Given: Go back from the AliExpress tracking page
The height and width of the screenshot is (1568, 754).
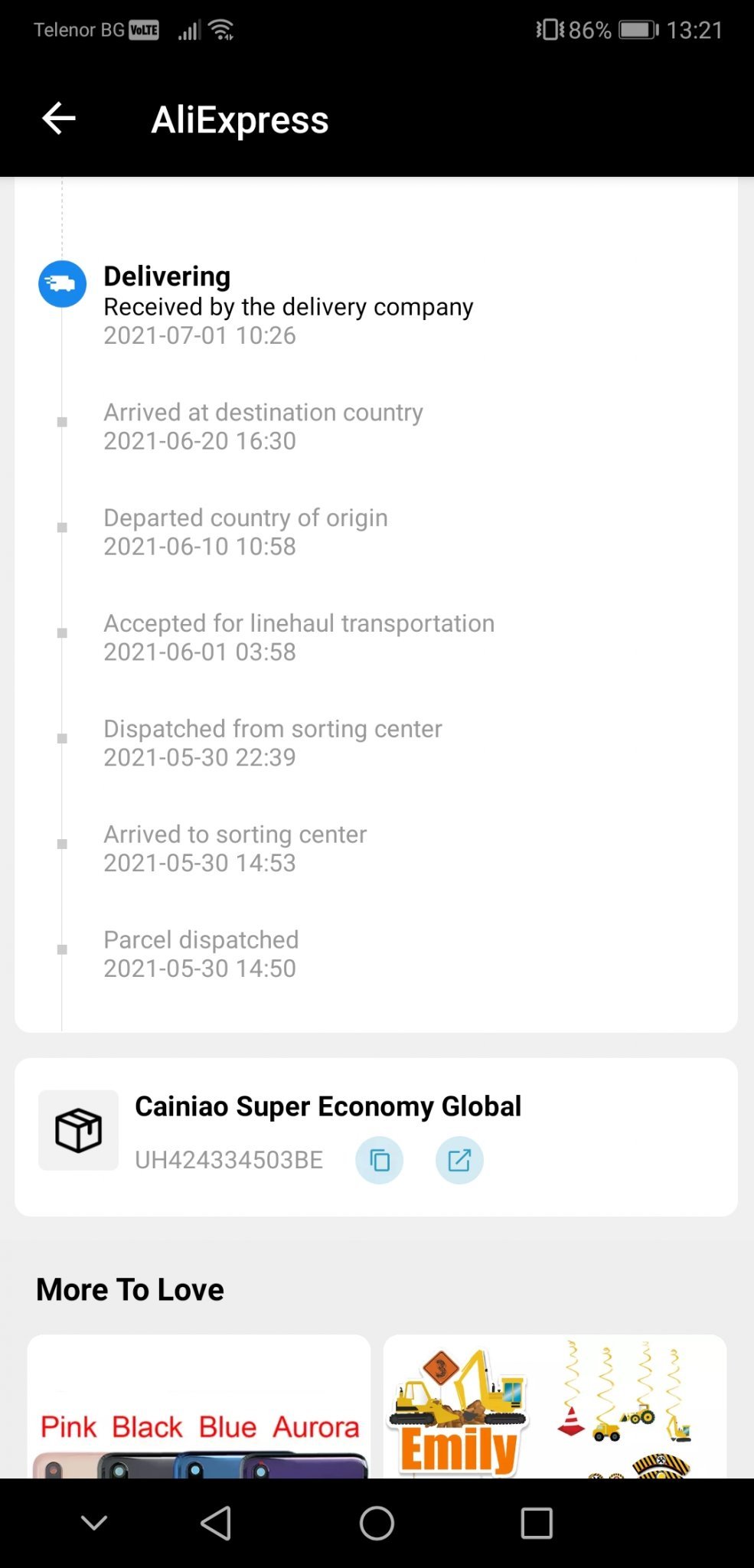Looking at the screenshot, I should pyautogui.click(x=59, y=119).
